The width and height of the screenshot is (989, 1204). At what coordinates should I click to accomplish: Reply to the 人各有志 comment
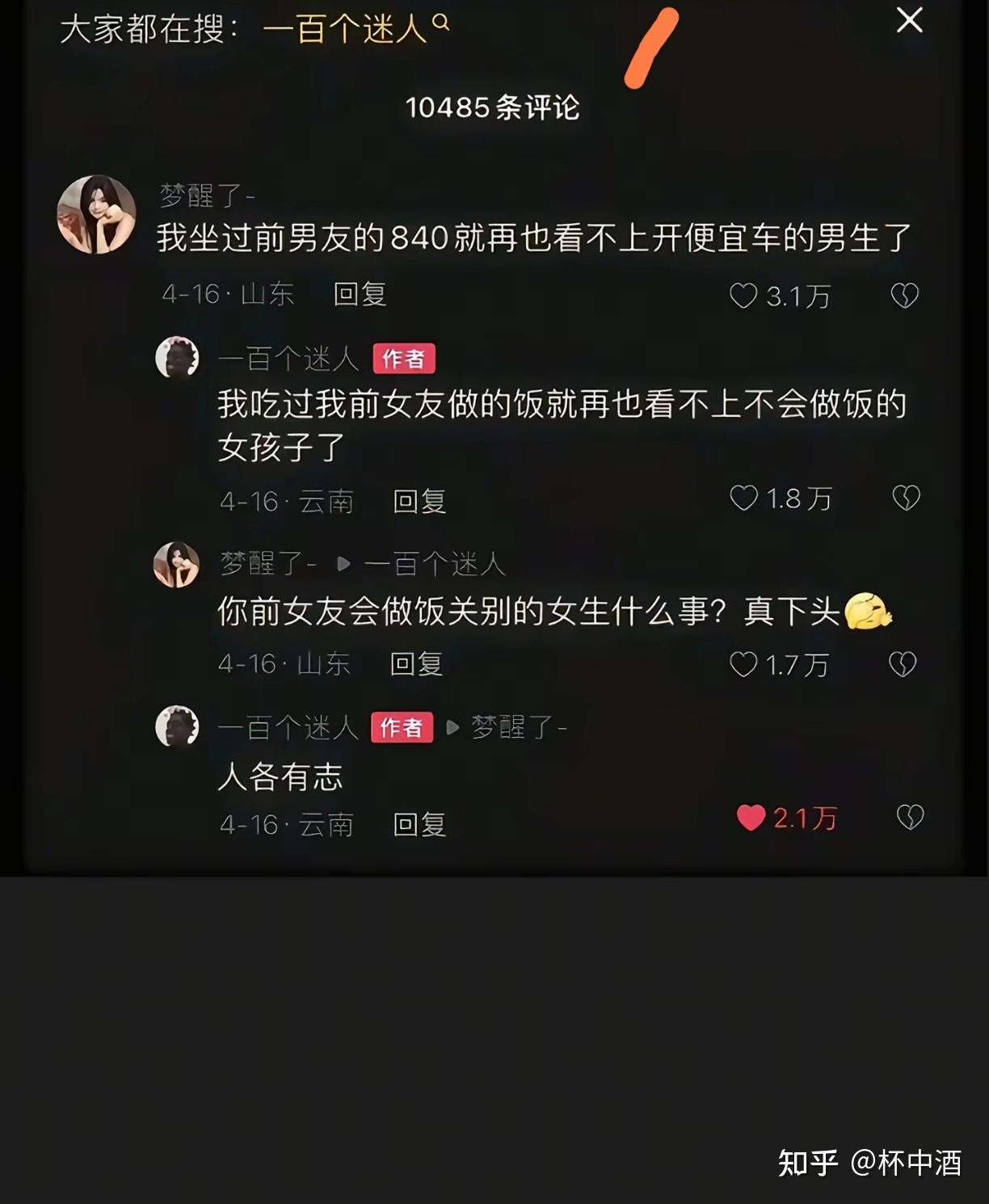419,824
